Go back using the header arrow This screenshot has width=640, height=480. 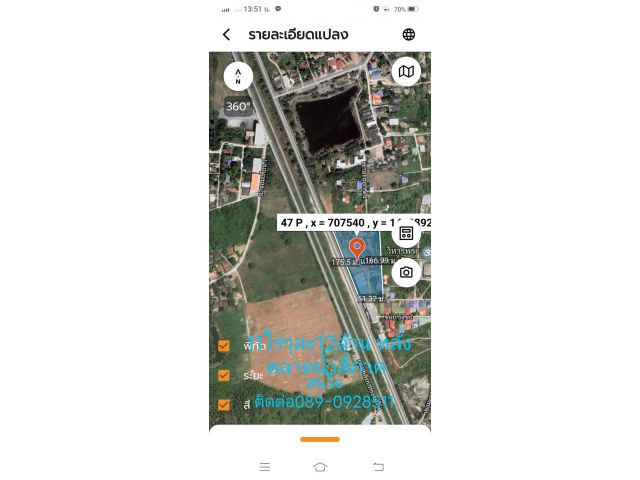coord(227,35)
